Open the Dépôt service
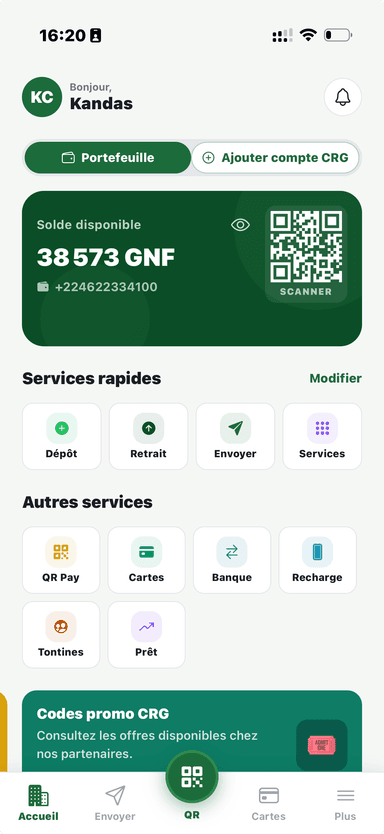 62,436
